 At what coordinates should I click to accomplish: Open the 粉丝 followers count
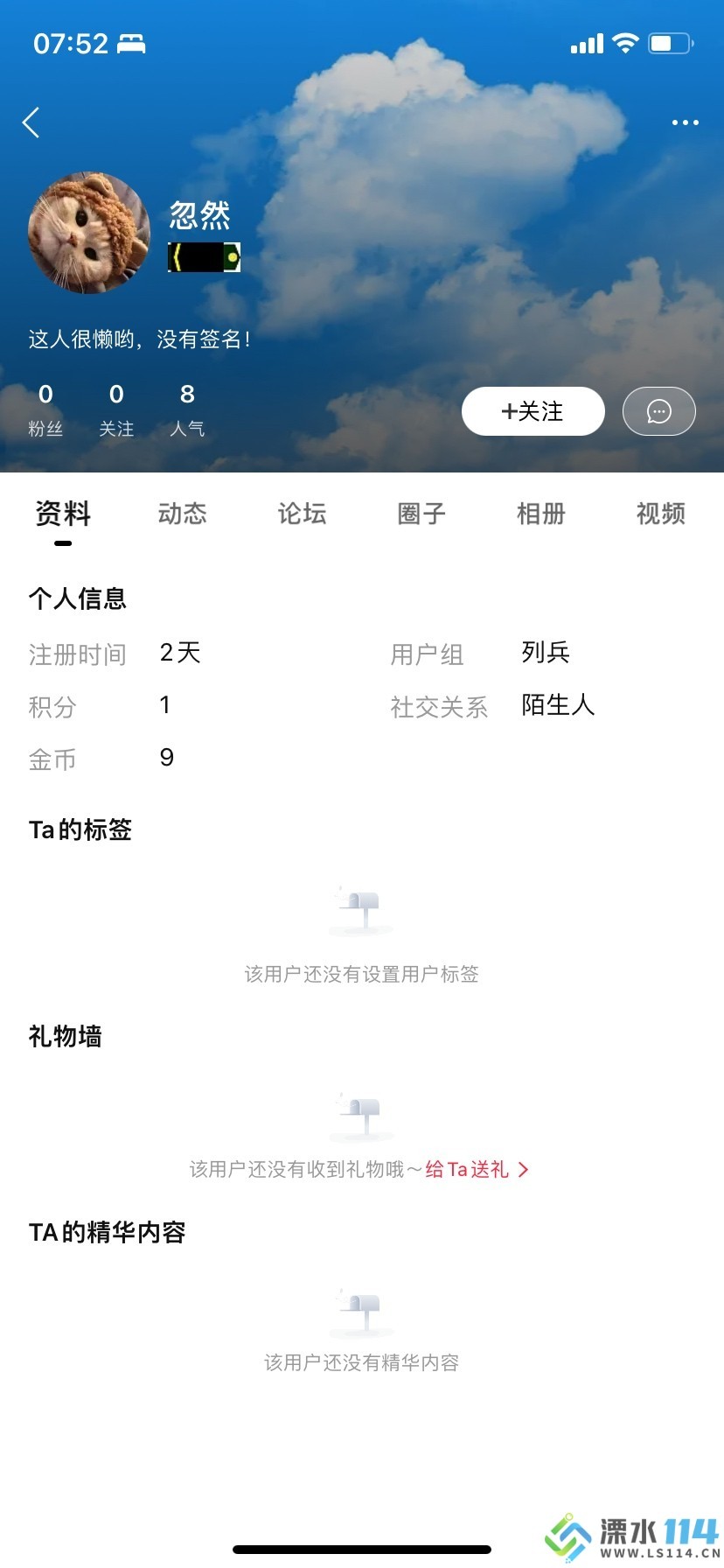45,409
